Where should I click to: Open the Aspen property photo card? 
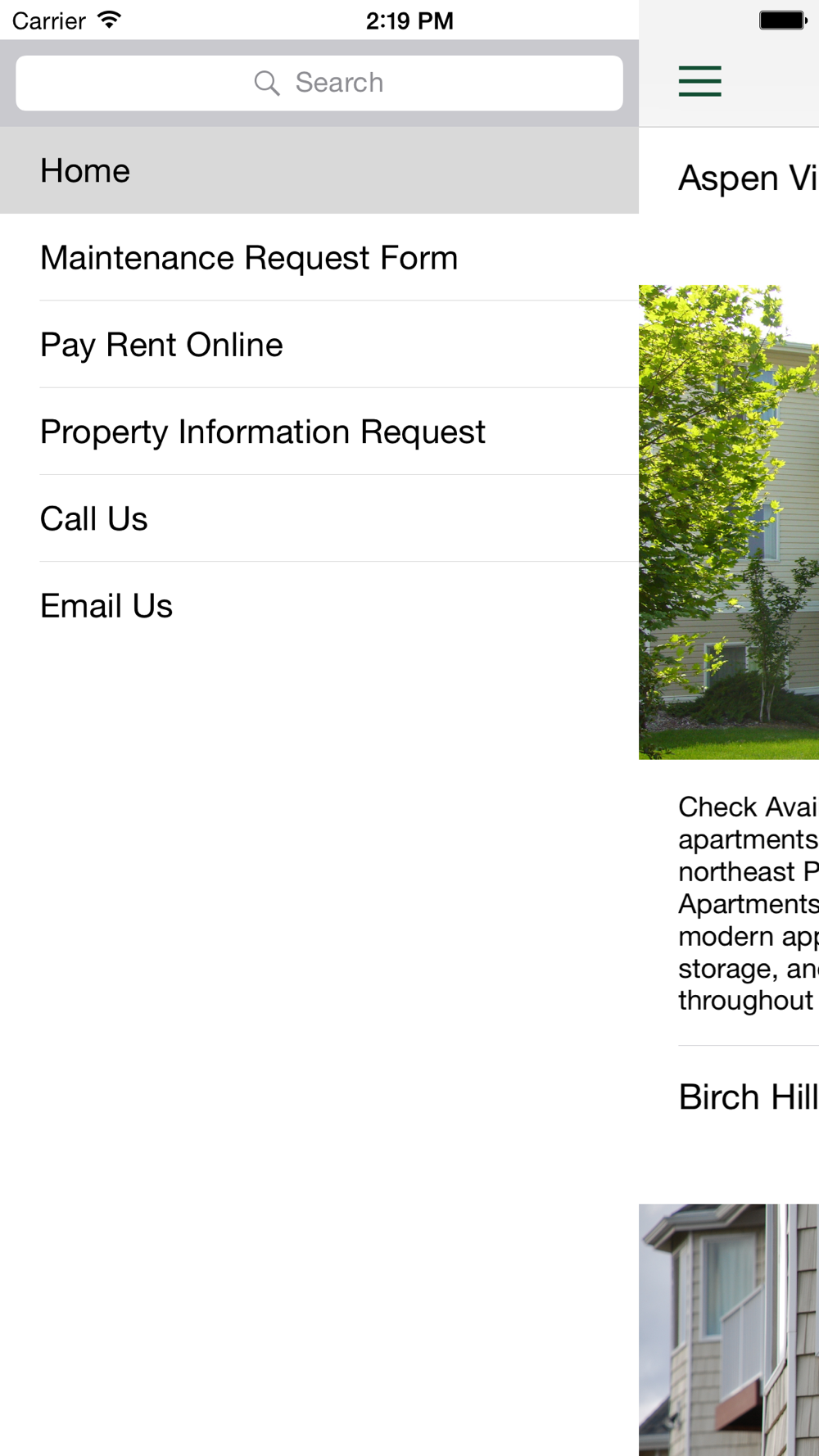tap(729, 522)
